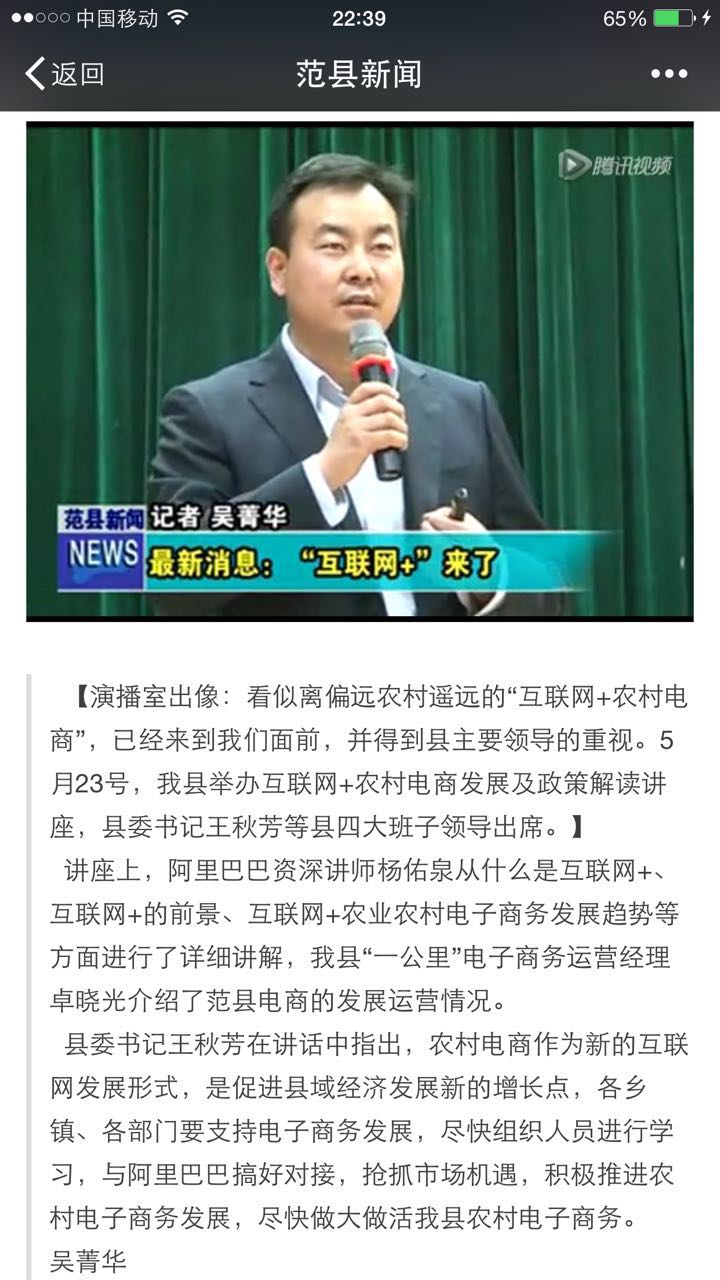
Task: Open the three-dot more options menu
Action: tap(668, 74)
